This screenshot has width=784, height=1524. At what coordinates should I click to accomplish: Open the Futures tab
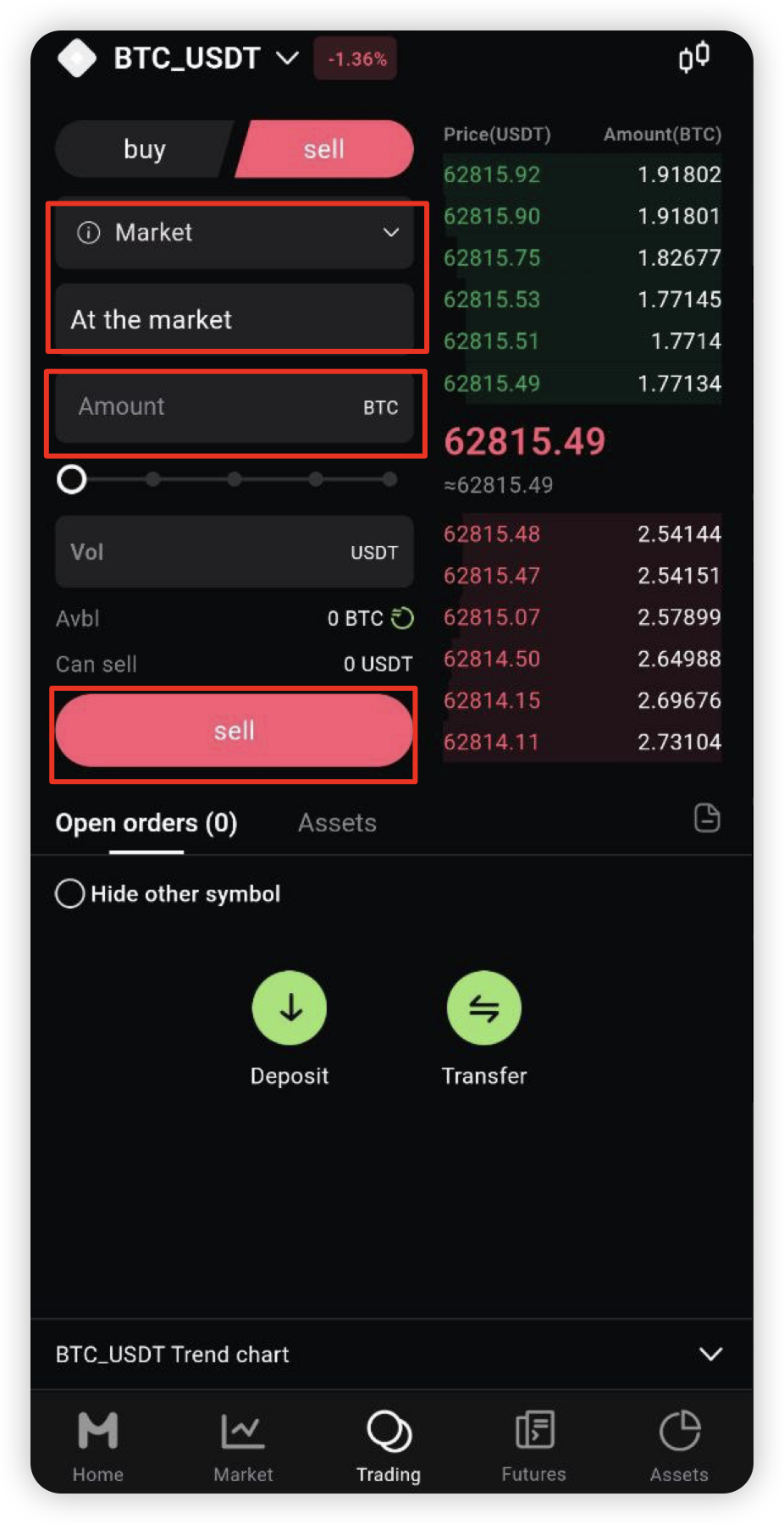(x=533, y=1446)
